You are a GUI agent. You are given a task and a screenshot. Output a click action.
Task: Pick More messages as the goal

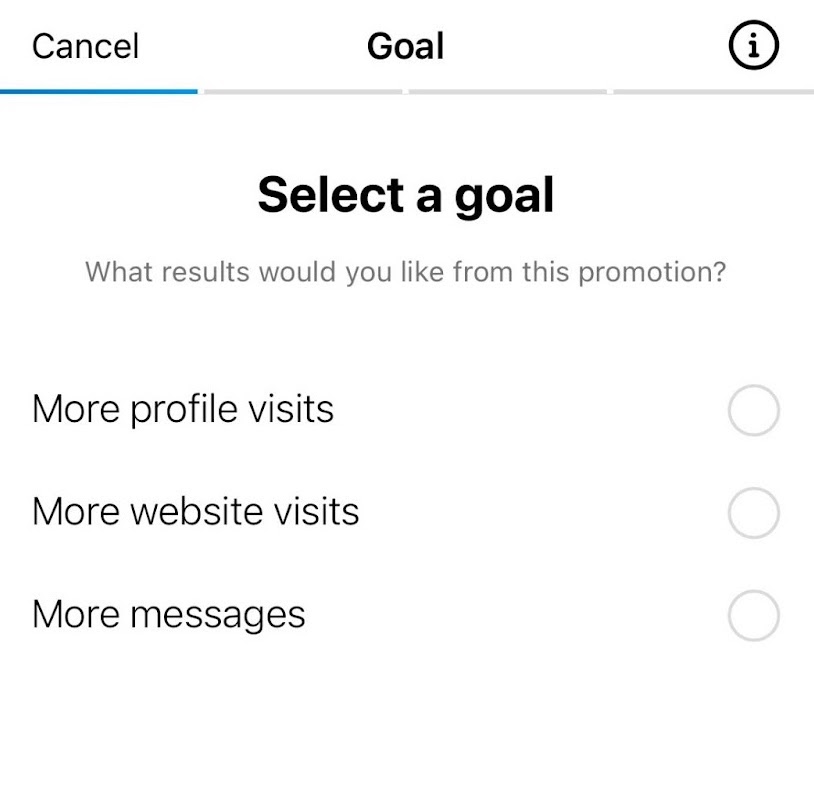tap(753, 615)
